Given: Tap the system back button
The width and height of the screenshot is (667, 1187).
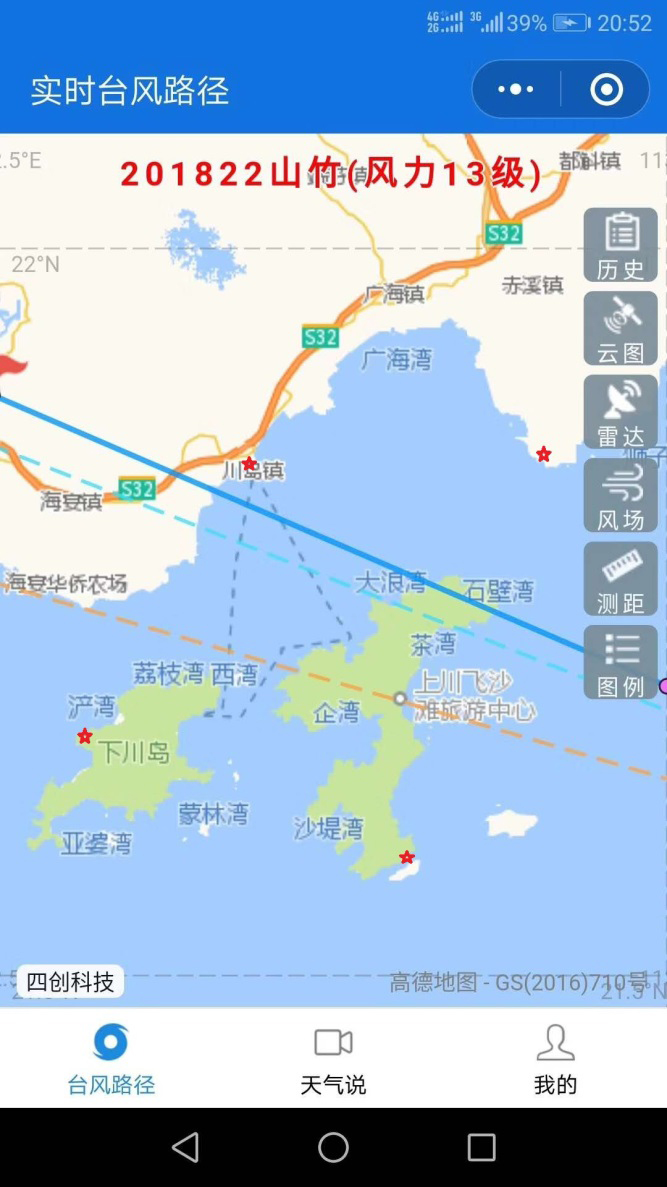Looking at the screenshot, I should click(185, 1147).
